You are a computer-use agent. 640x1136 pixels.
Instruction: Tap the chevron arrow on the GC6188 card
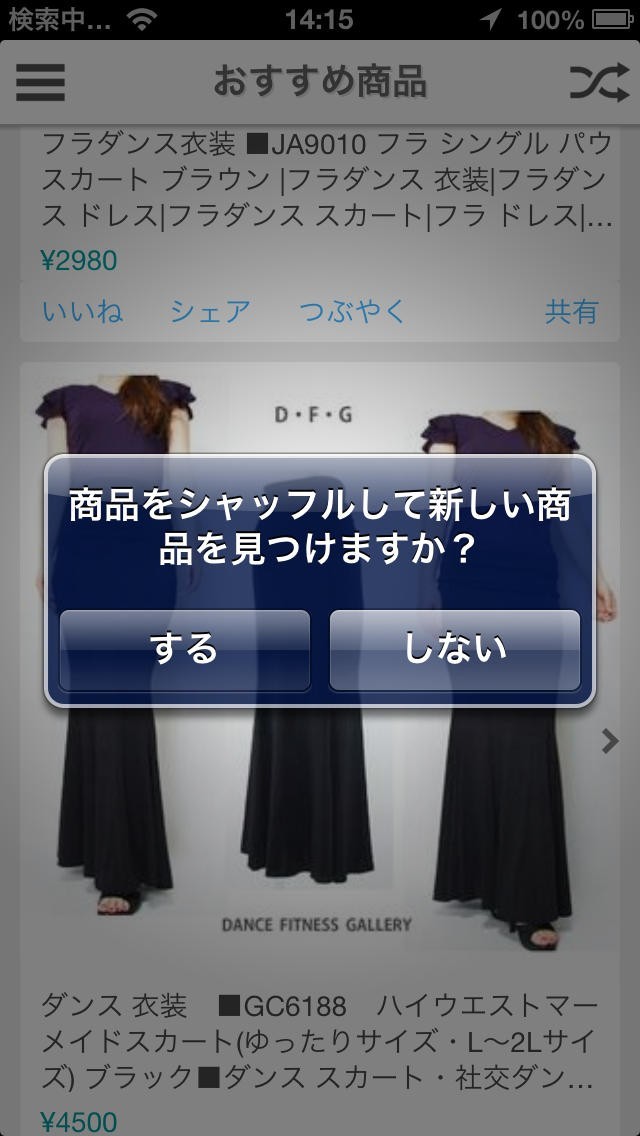click(609, 741)
